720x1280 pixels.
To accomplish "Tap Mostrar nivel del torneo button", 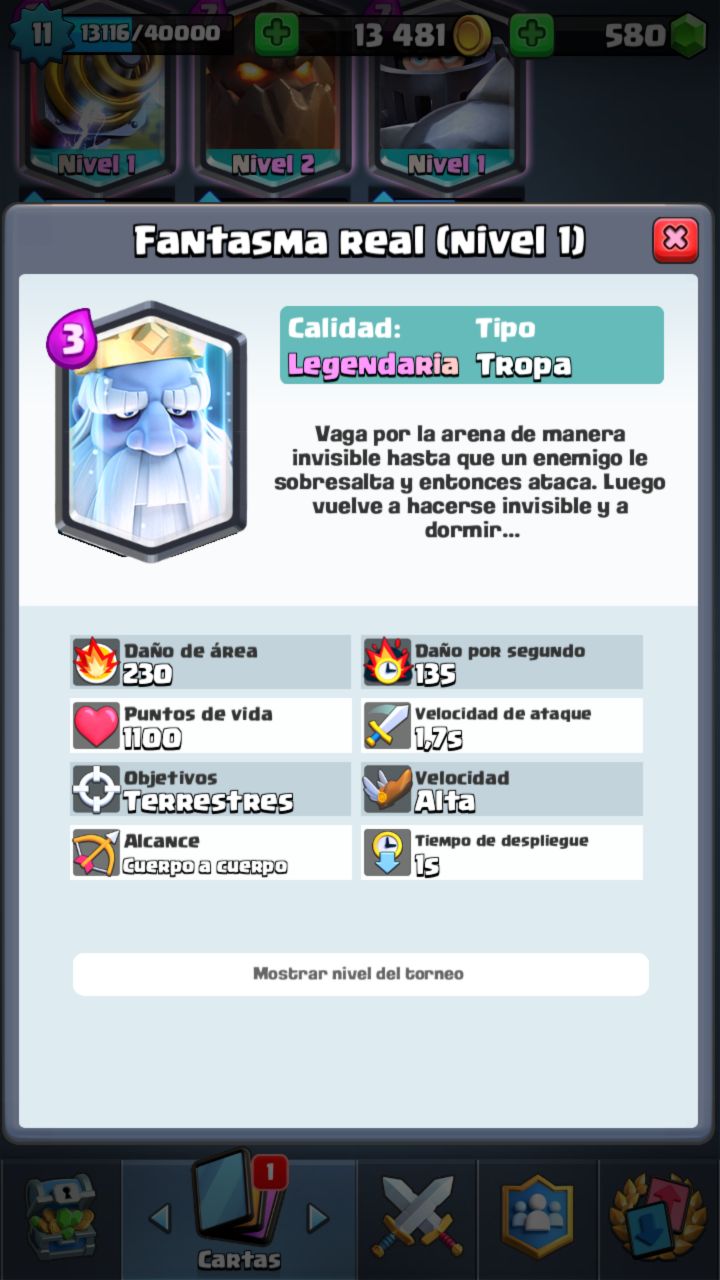I will pos(360,973).
